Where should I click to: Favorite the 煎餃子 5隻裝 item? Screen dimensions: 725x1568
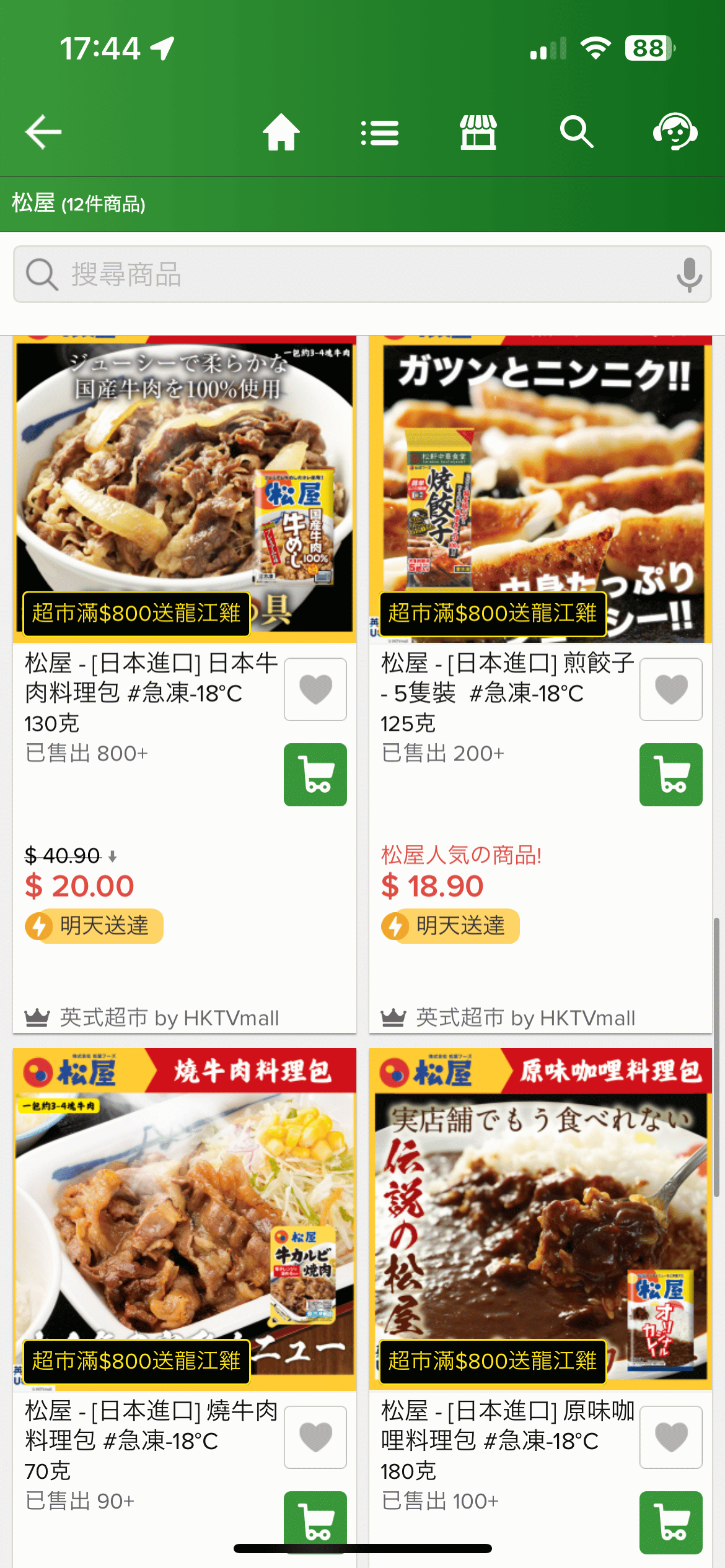point(671,689)
